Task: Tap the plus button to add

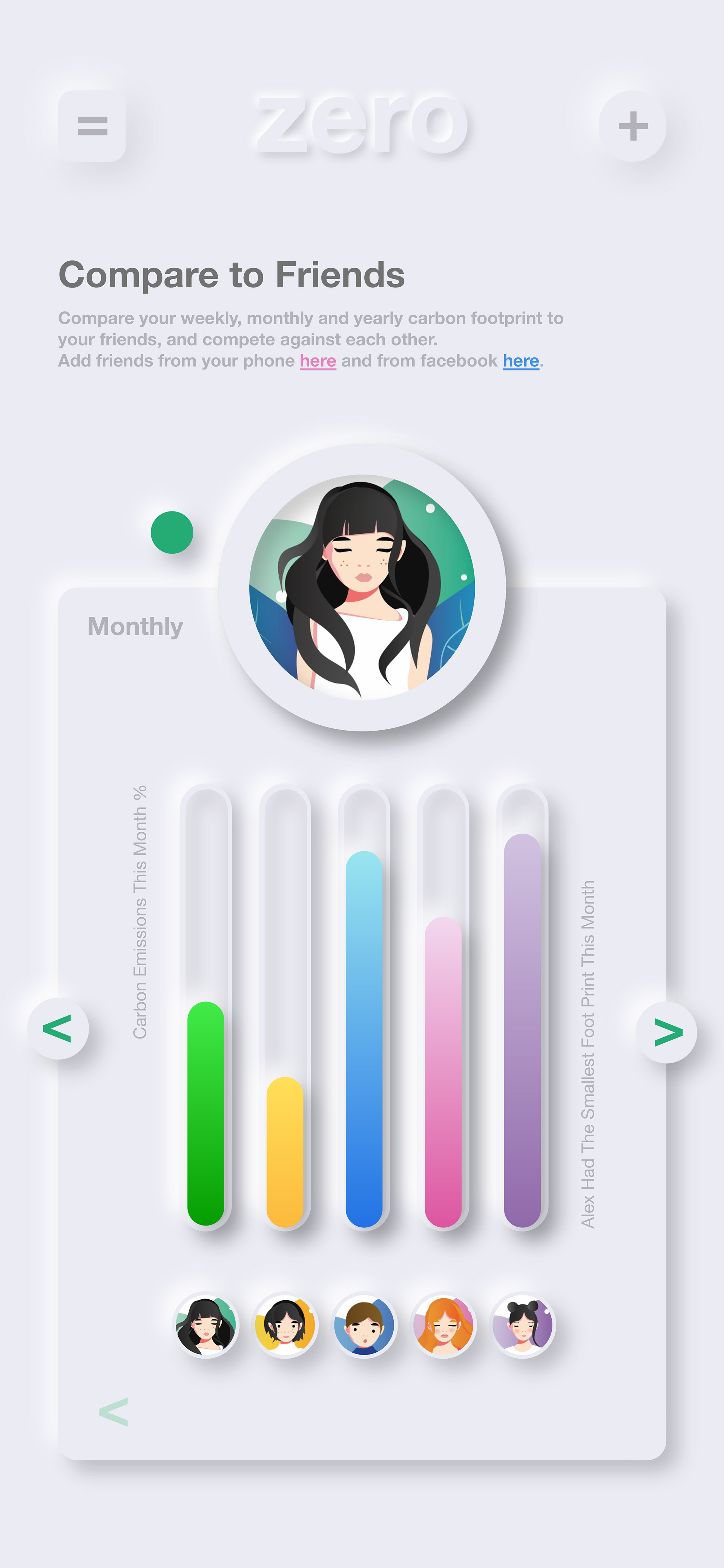Action: [x=632, y=126]
